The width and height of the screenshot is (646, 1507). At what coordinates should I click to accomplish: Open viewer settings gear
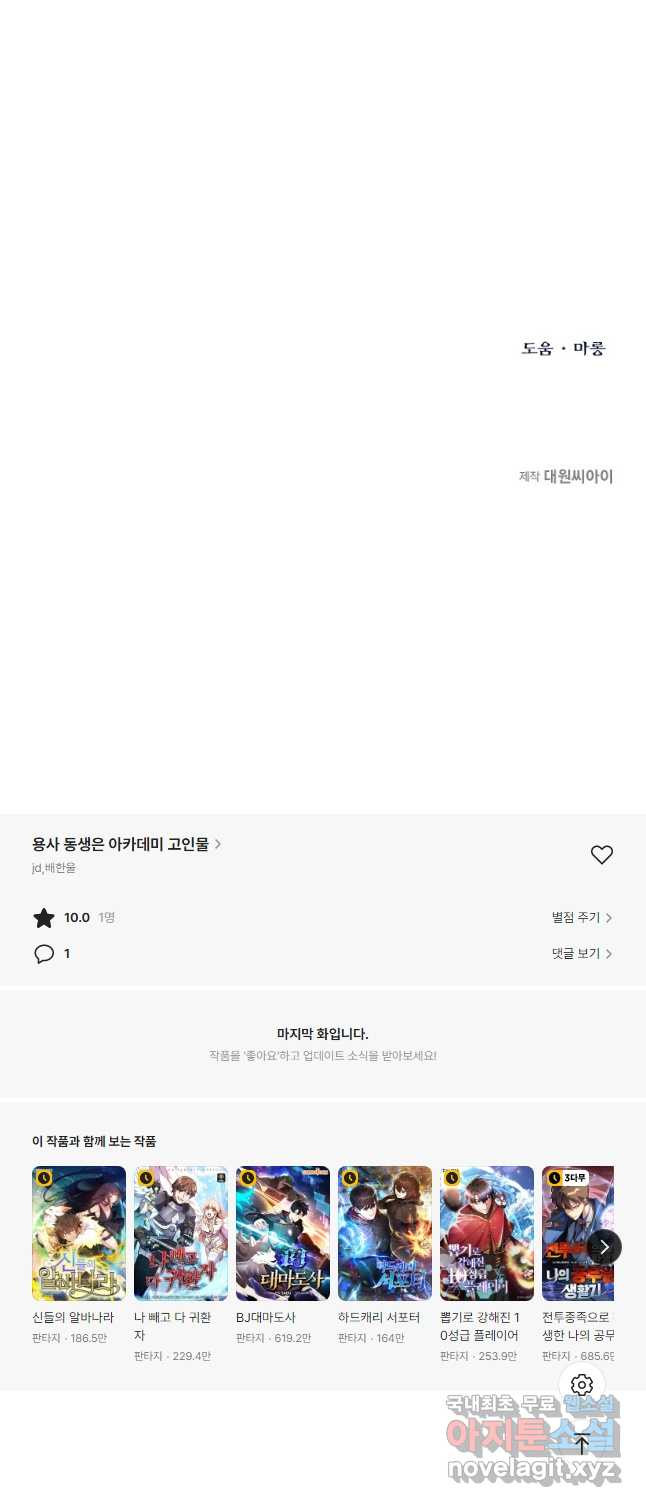click(582, 1385)
